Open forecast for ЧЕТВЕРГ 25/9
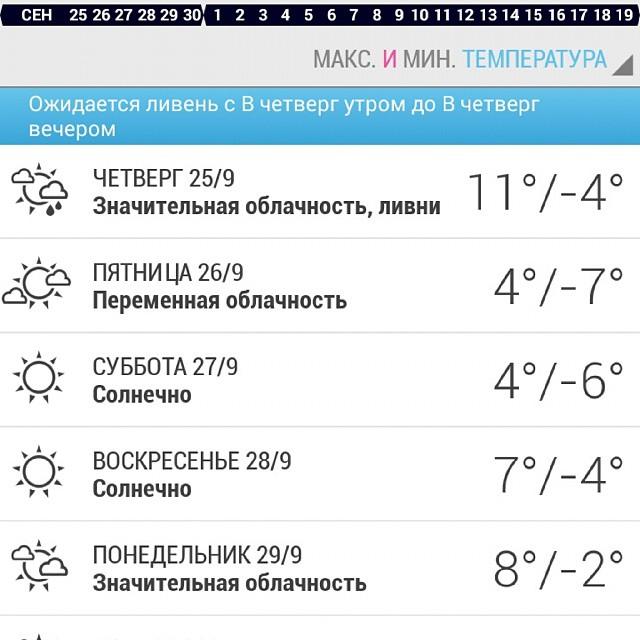This screenshot has width=640, height=640. click(320, 191)
